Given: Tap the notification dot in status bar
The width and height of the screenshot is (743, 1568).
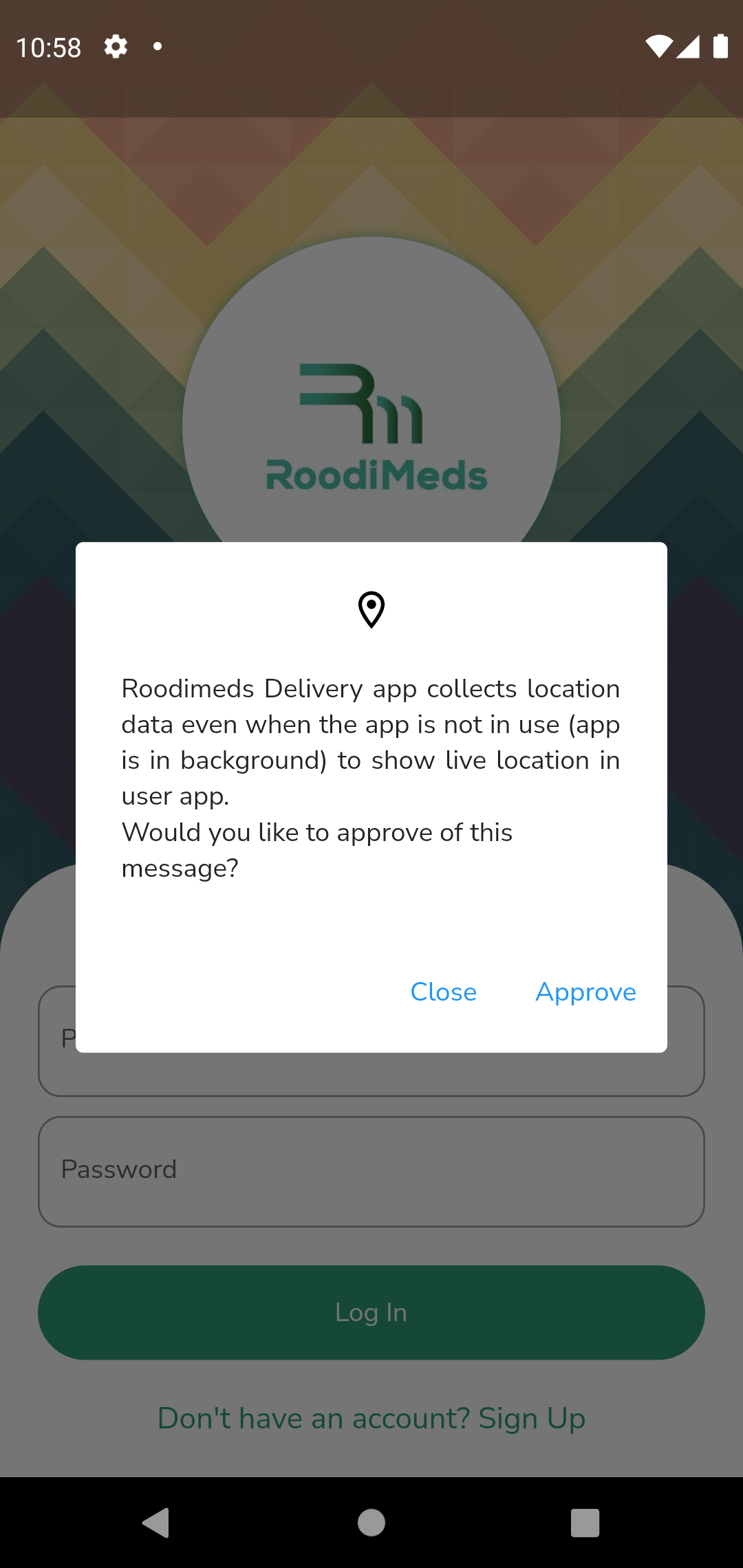Looking at the screenshot, I should (157, 46).
